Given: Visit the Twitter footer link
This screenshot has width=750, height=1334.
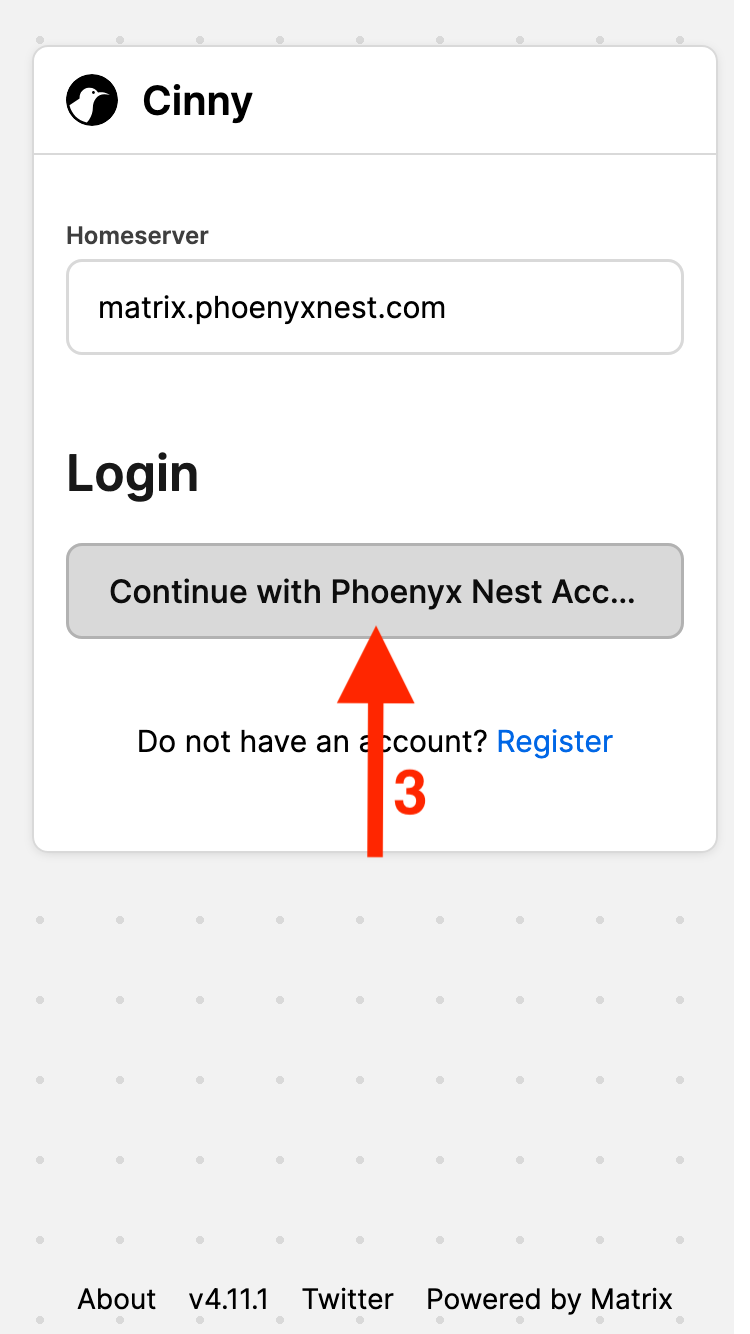Looking at the screenshot, I should [x=348, y=1298].
